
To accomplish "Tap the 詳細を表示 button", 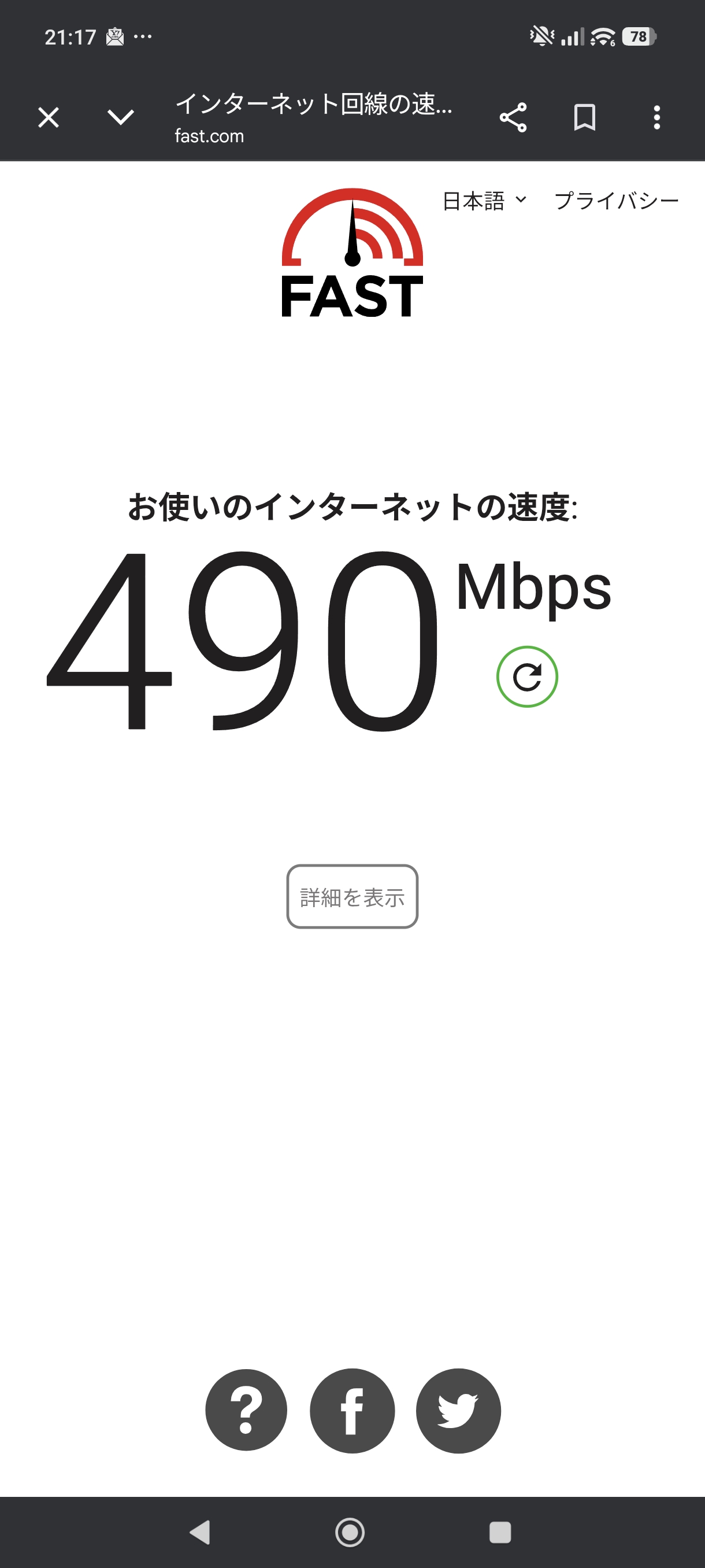I will (352, 897).
